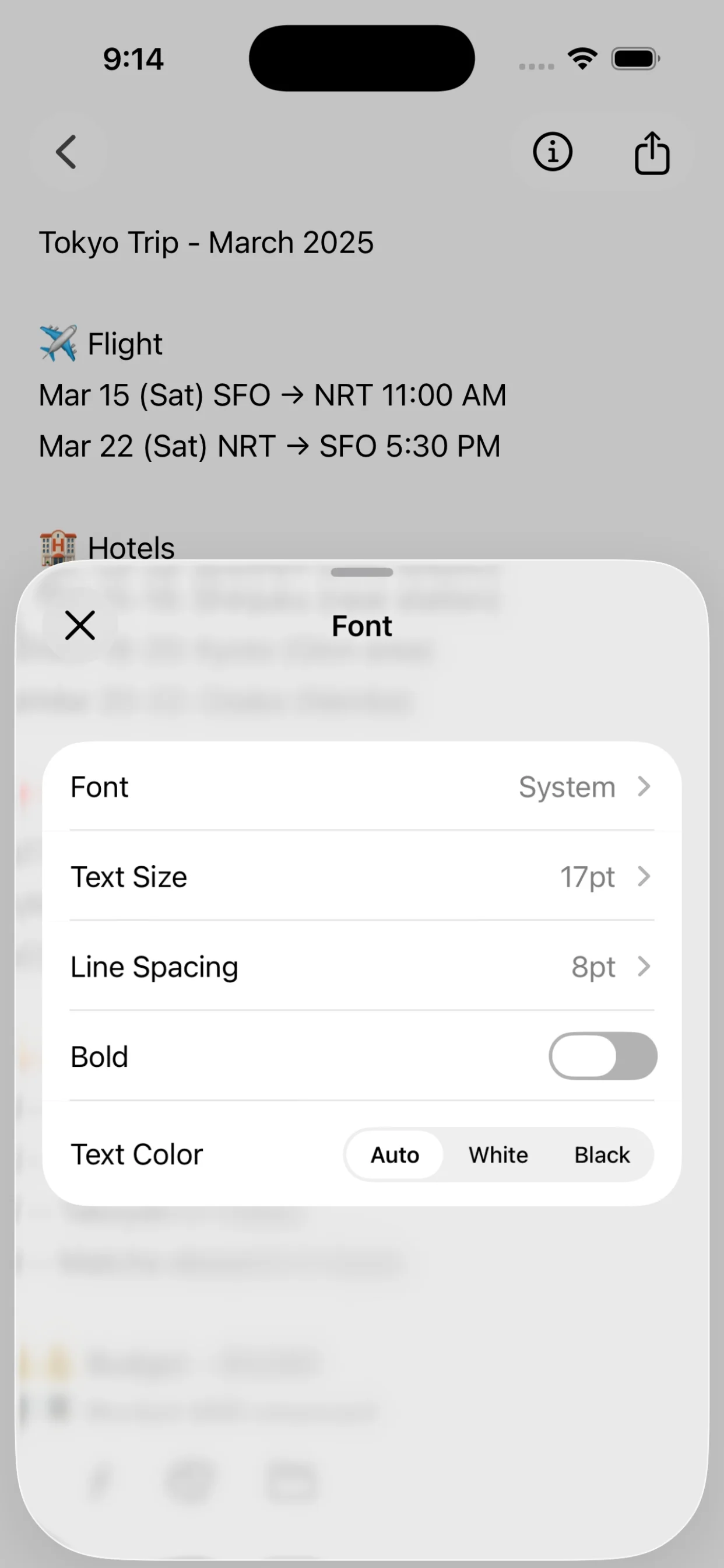The height and width of the screenshot is (1568, 724).
Task: Tap the Font title at sheet top
Action: [x=361, y=625]
